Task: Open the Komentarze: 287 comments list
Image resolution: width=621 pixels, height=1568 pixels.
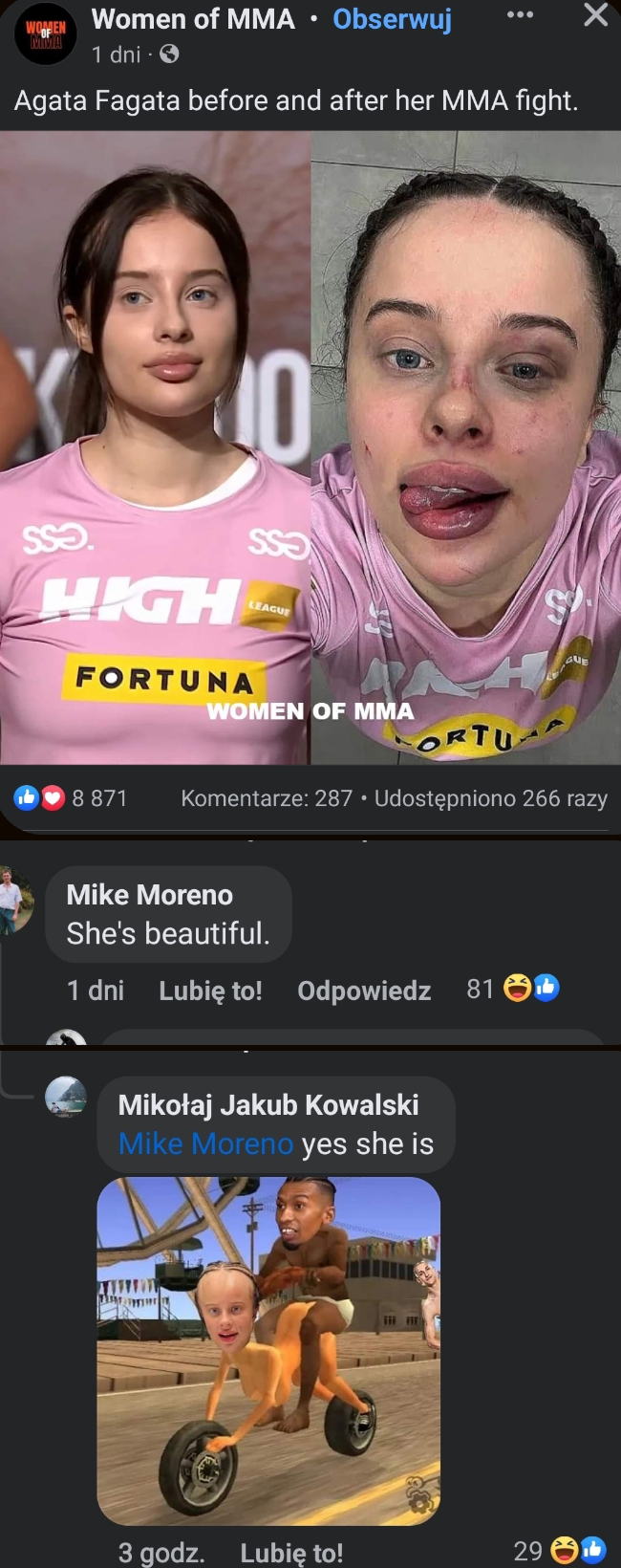Action: point(267,797)
